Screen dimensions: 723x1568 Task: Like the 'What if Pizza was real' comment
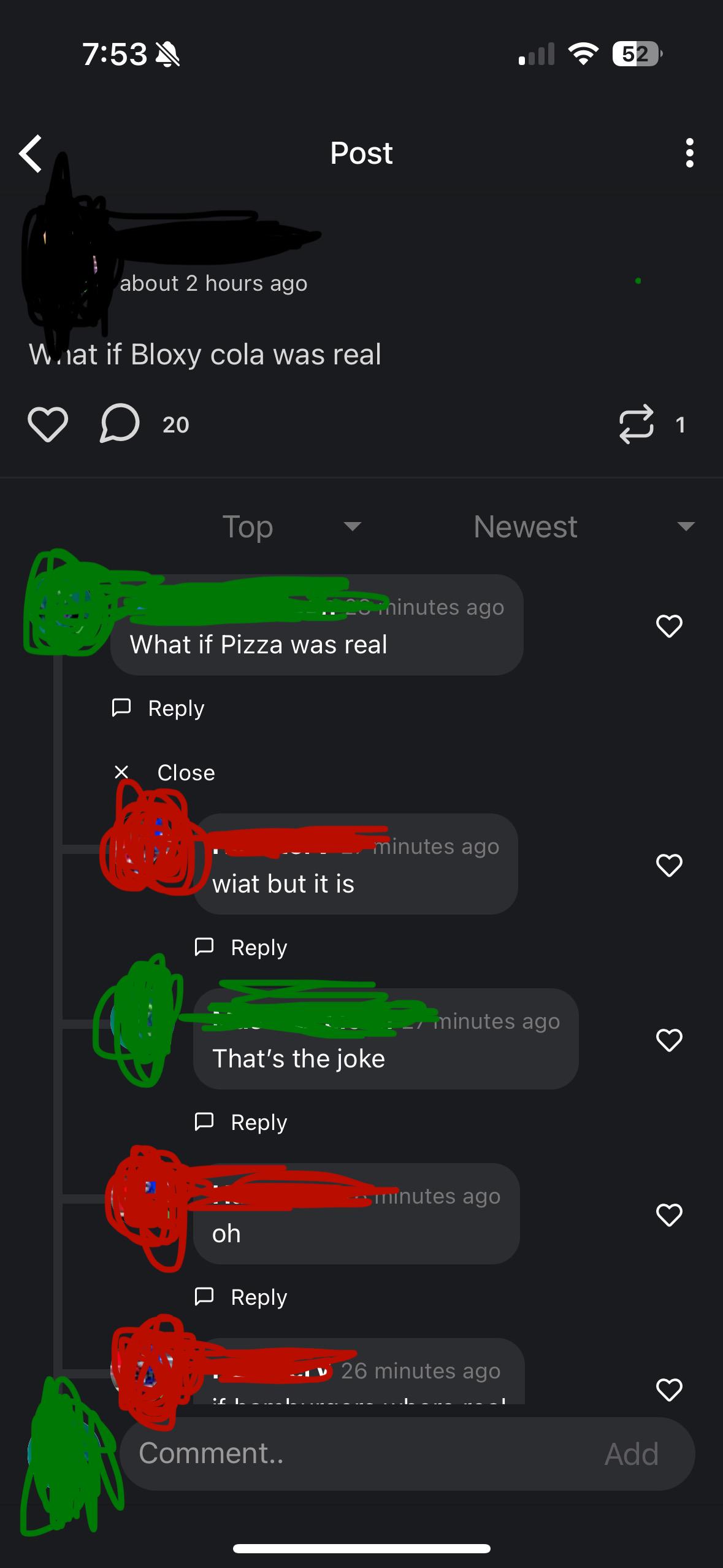click(x=669, y=626)
